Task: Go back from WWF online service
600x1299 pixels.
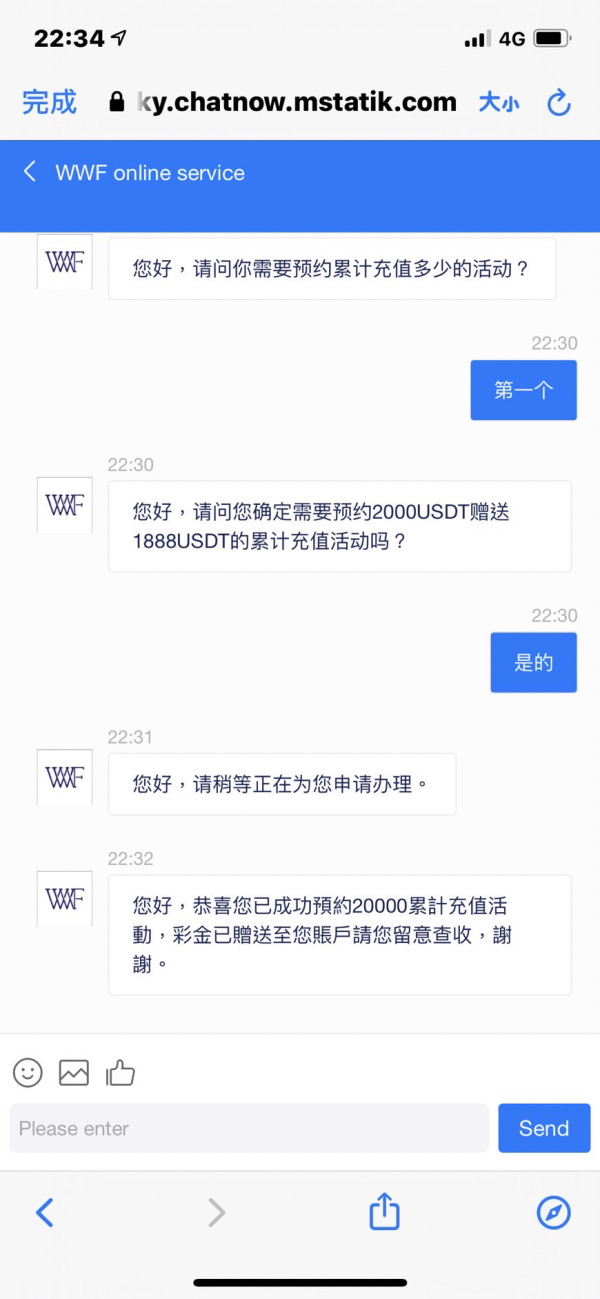Action: pos(30,172)
